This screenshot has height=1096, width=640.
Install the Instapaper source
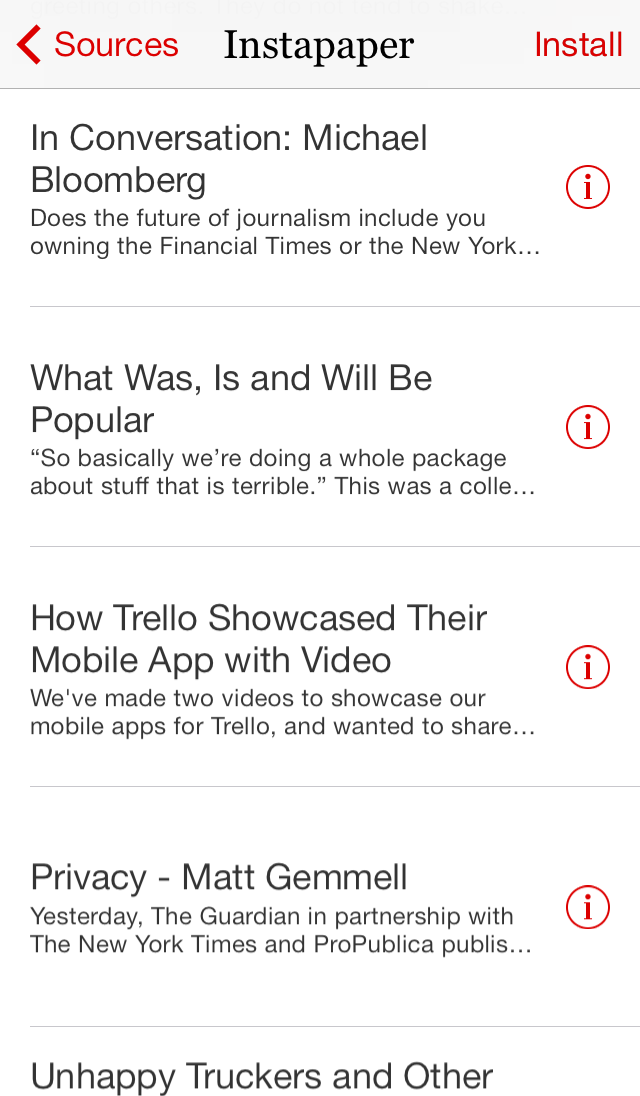(x=578, y=45)
